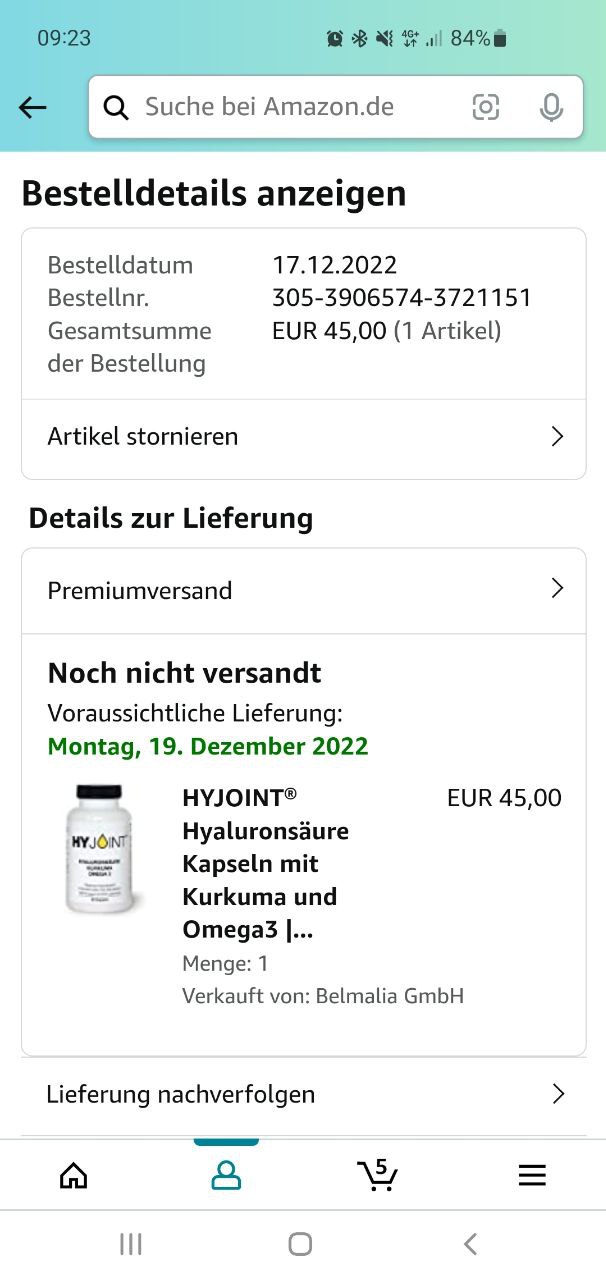Open Artikel stornieren
The width and height of the screenshot is (606, 1280).
click(303, 437)
